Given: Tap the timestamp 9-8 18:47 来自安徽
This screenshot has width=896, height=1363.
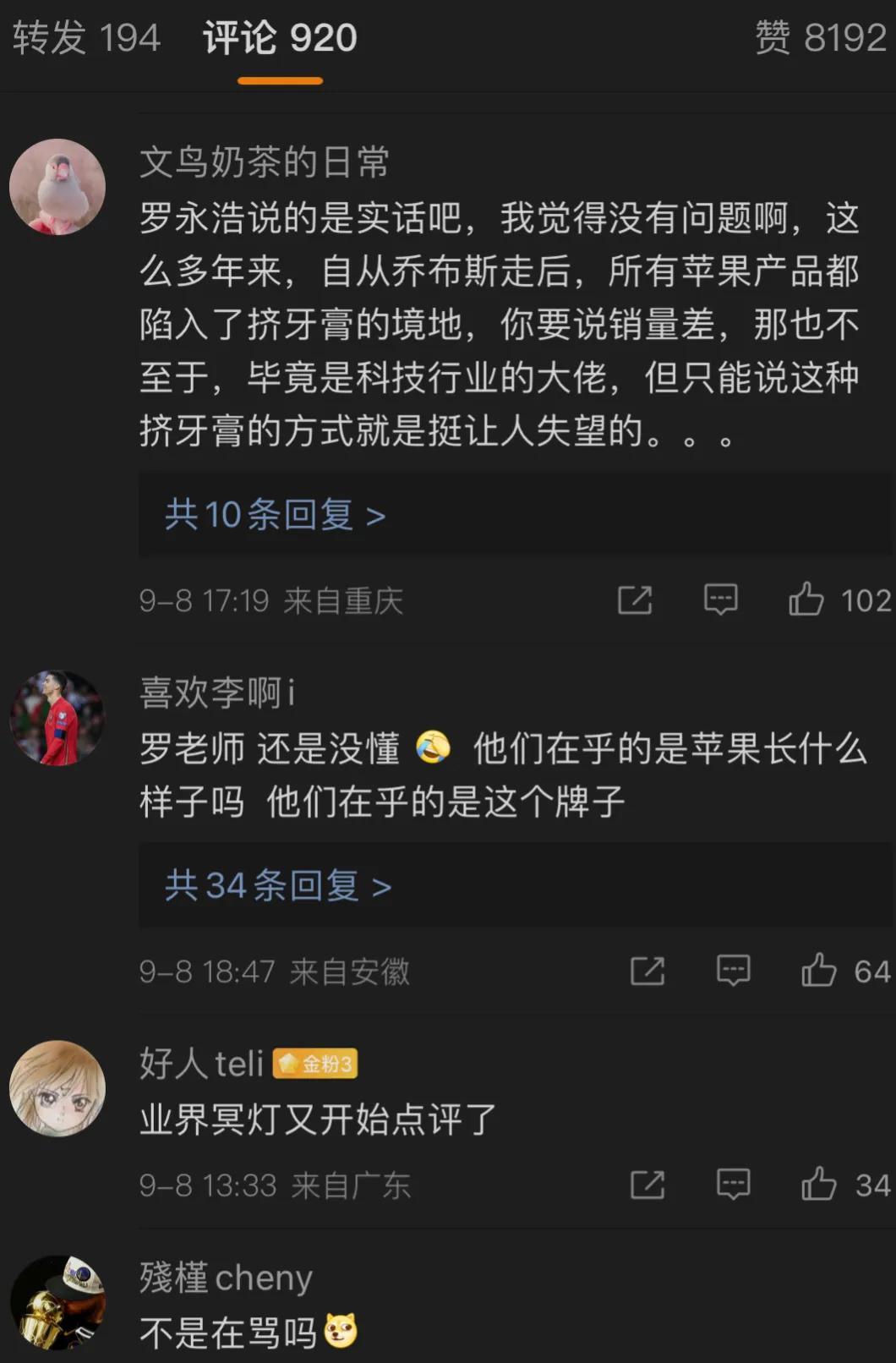Looking at the screenshot, I should point(274,972).
